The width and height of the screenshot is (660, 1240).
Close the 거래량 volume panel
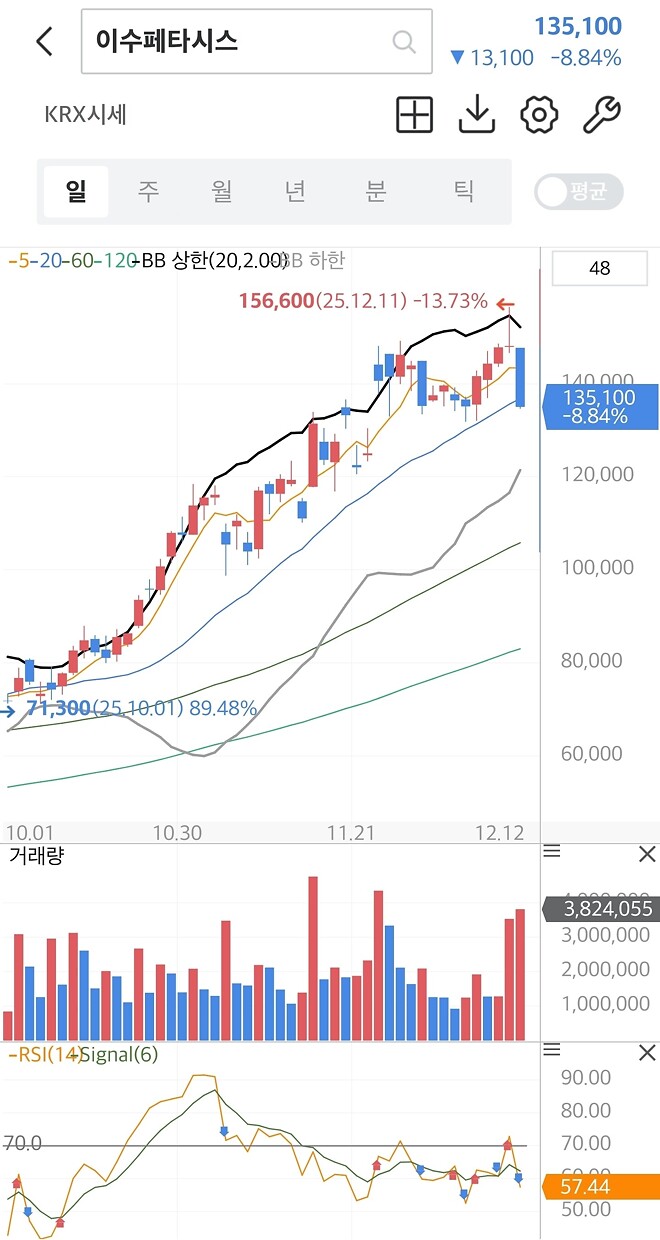(646, 854)
